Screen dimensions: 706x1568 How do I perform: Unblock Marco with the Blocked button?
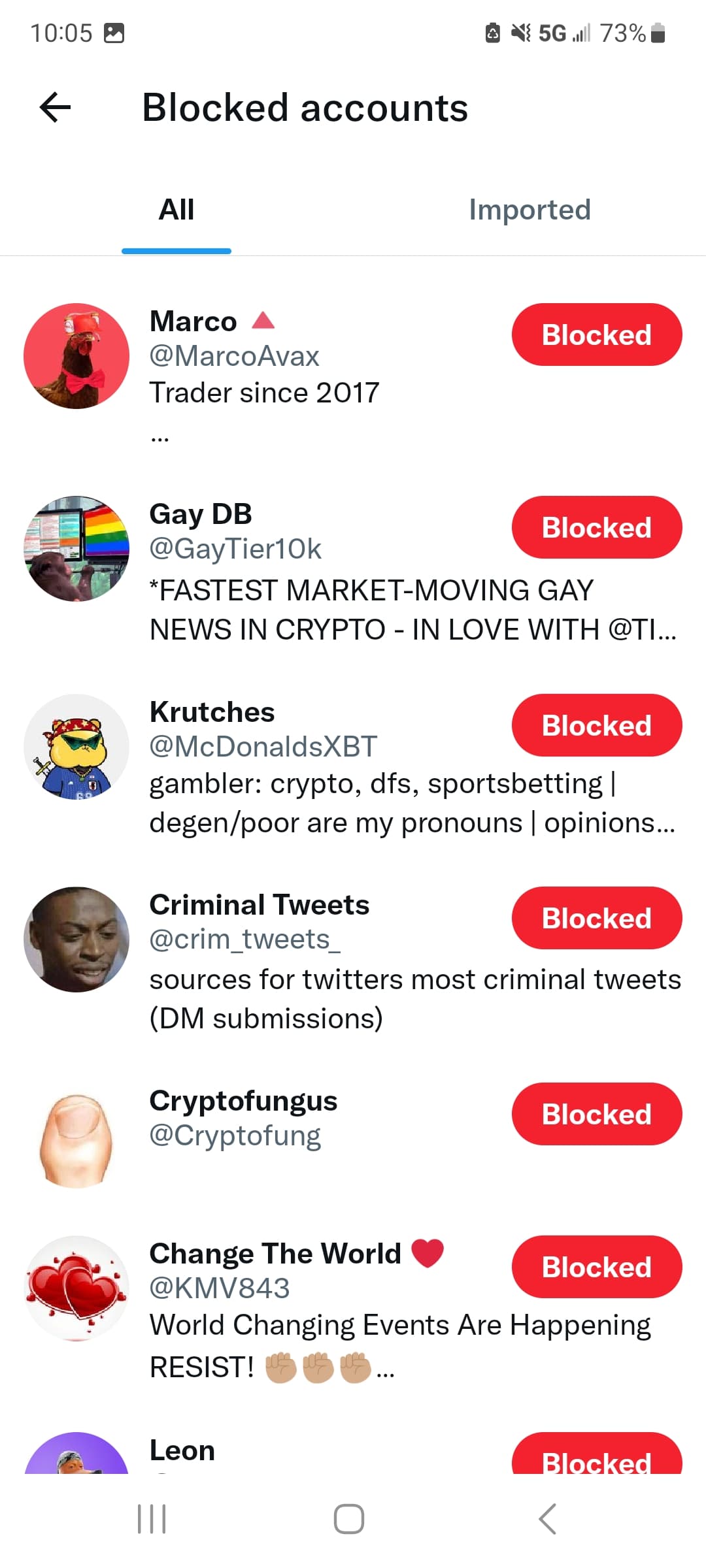point(597,335)
